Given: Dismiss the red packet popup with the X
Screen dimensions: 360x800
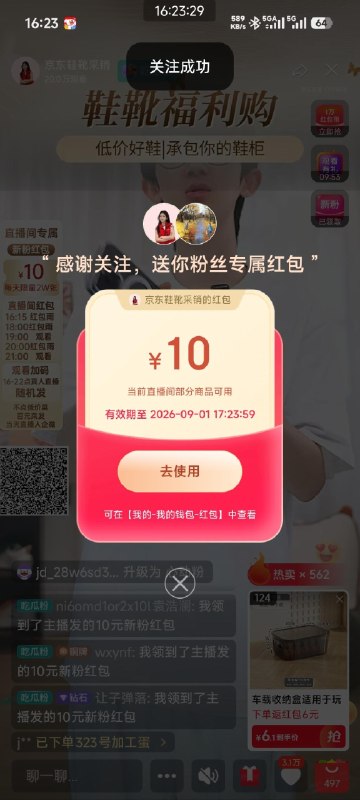Looking at the screenshot, I should pos(179,583).
